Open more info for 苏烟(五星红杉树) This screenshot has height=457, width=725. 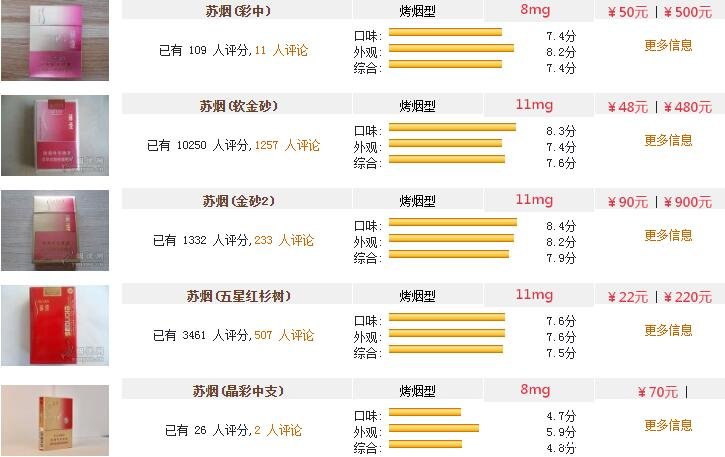[668, 330]
